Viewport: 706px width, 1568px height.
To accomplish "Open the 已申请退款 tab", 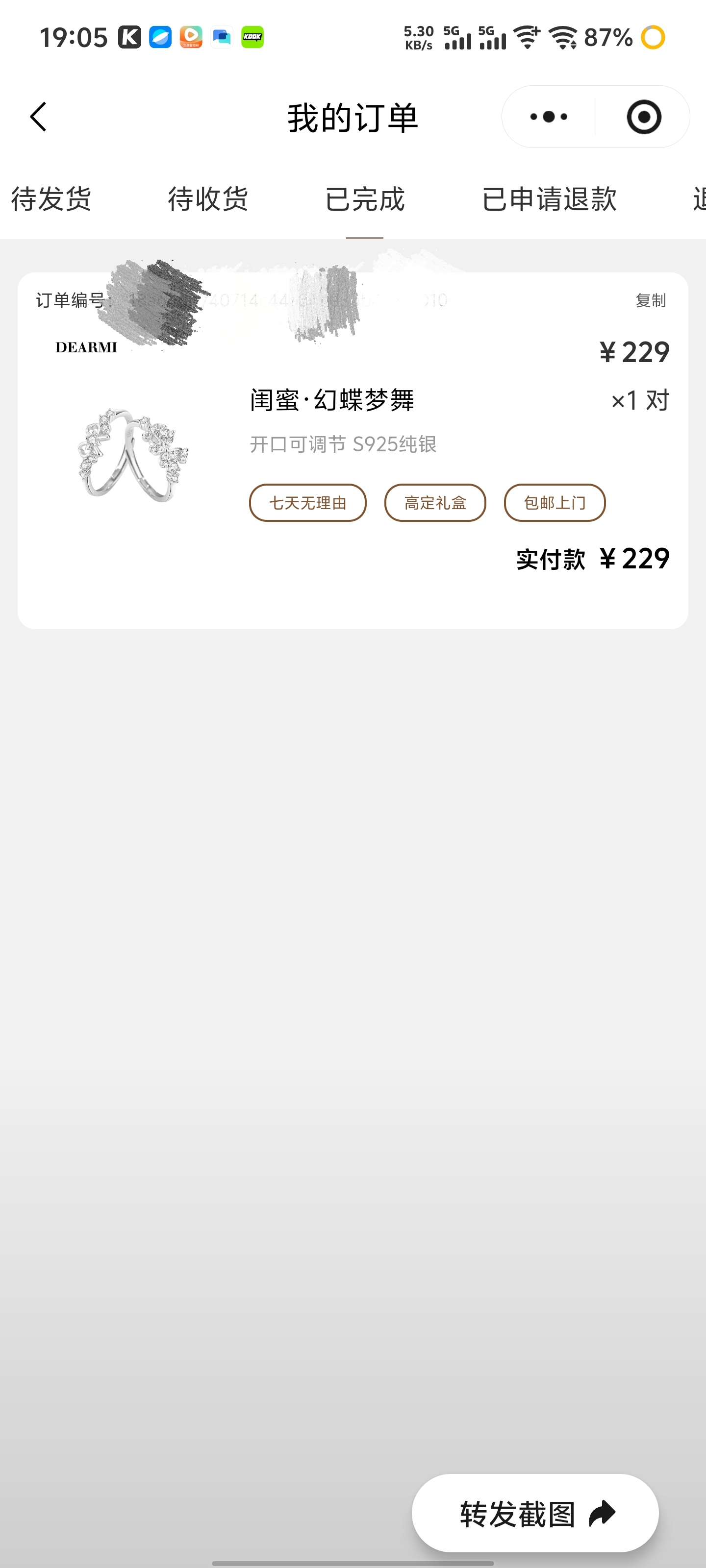I will click(x=549, y=199).
